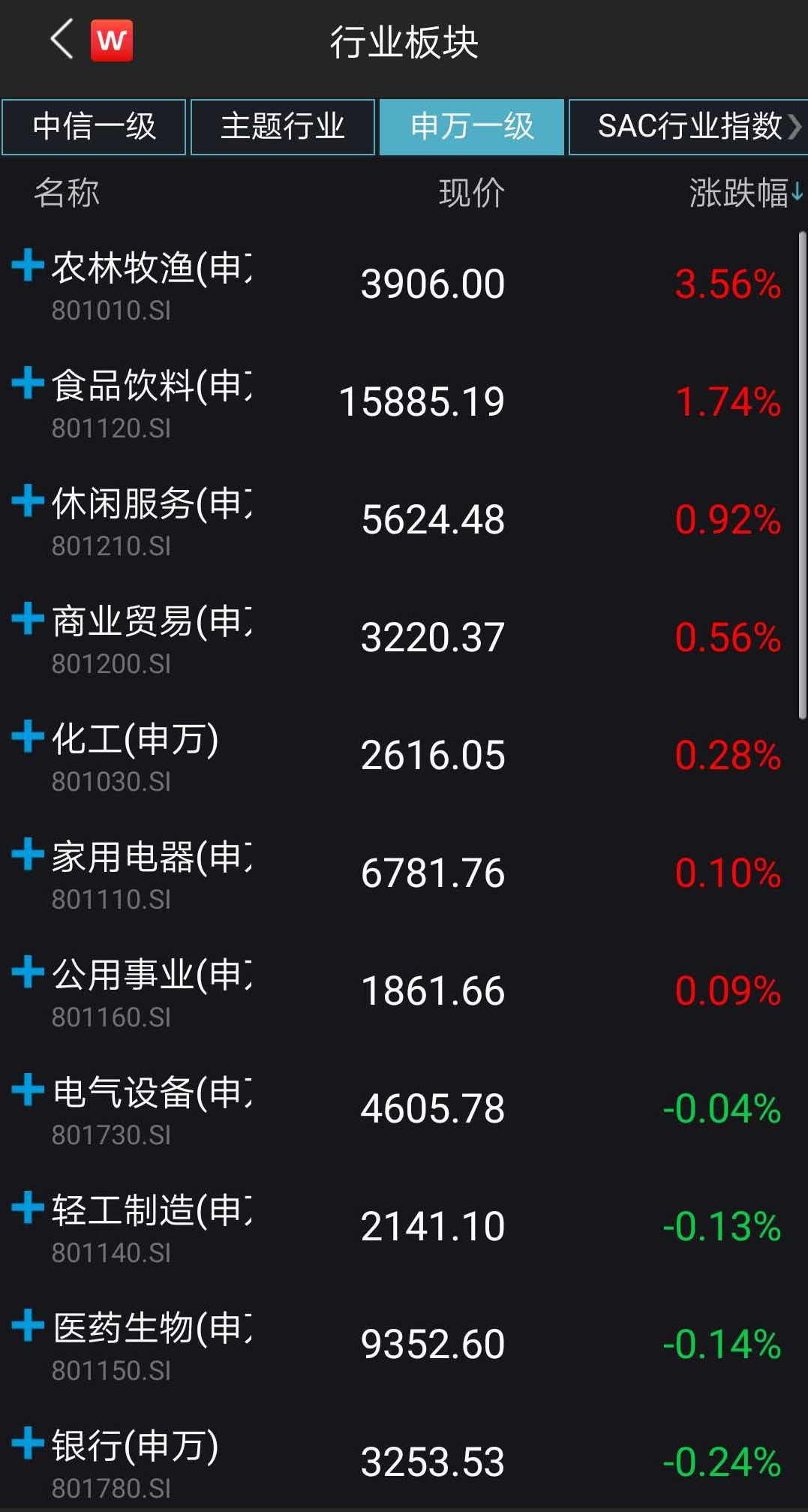808x1512 pixels.
Task: Add 食品饮料 to watchlist with plus icon
Action: pos(28,383)
